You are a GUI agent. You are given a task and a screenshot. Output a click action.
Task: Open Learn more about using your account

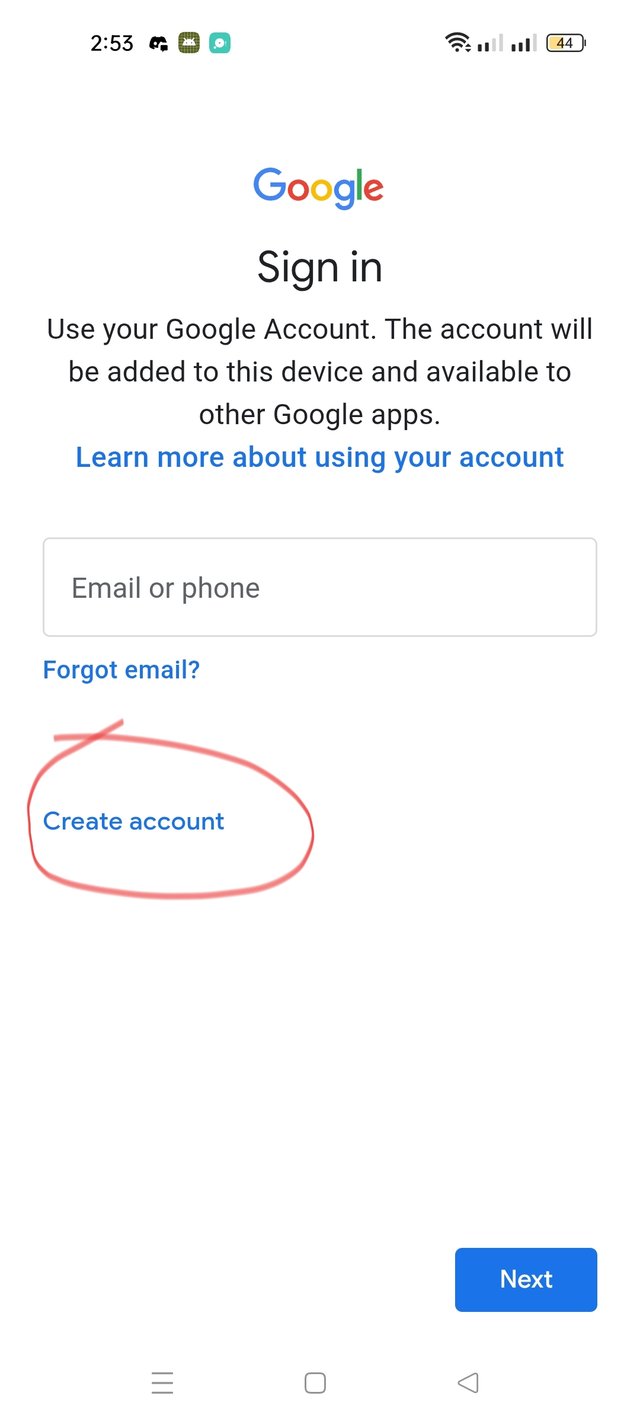click(319, 457)
